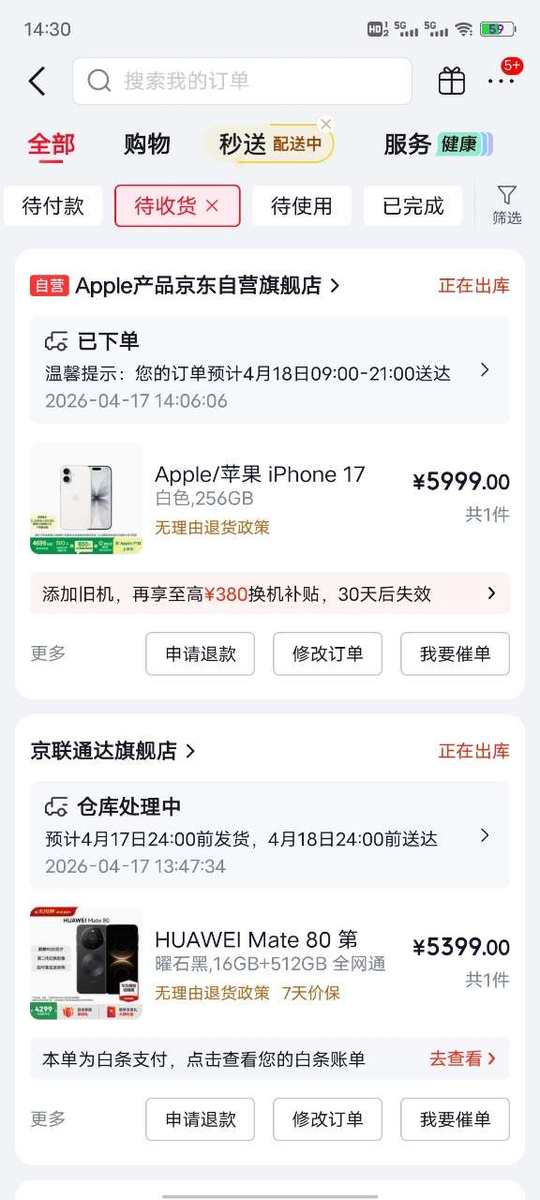Image resolution: width=540 pixels, height=1200 pixels.
Task: Tap 申请退款 for the iPhone 17 order
Action: 200,654
